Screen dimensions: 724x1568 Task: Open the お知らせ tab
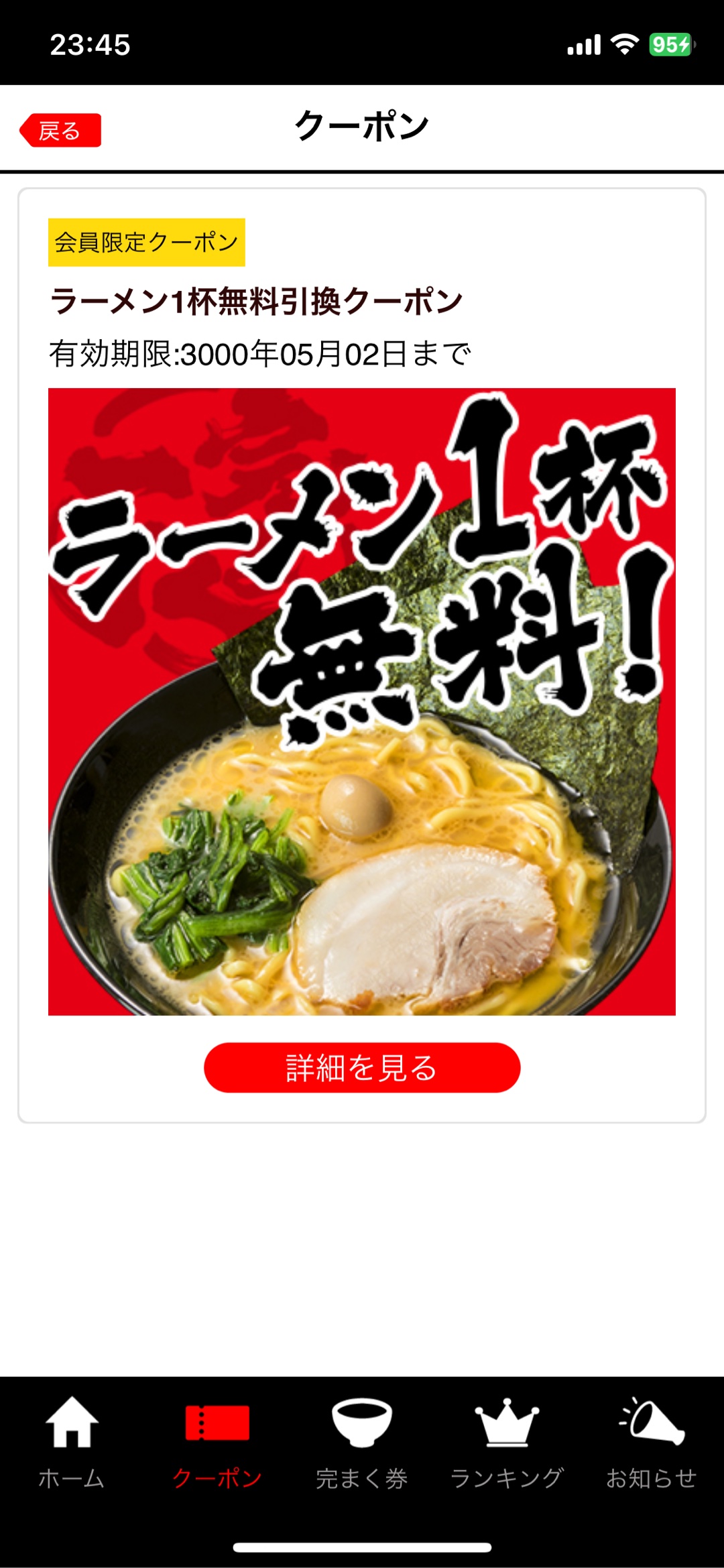pos(651,1441)
